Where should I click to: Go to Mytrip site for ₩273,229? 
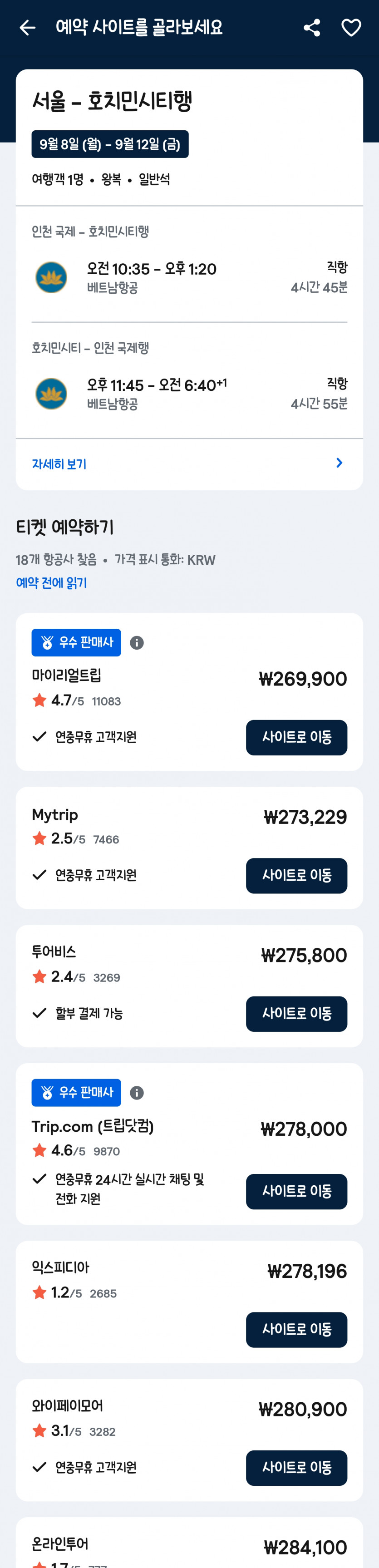pos(296,875)
